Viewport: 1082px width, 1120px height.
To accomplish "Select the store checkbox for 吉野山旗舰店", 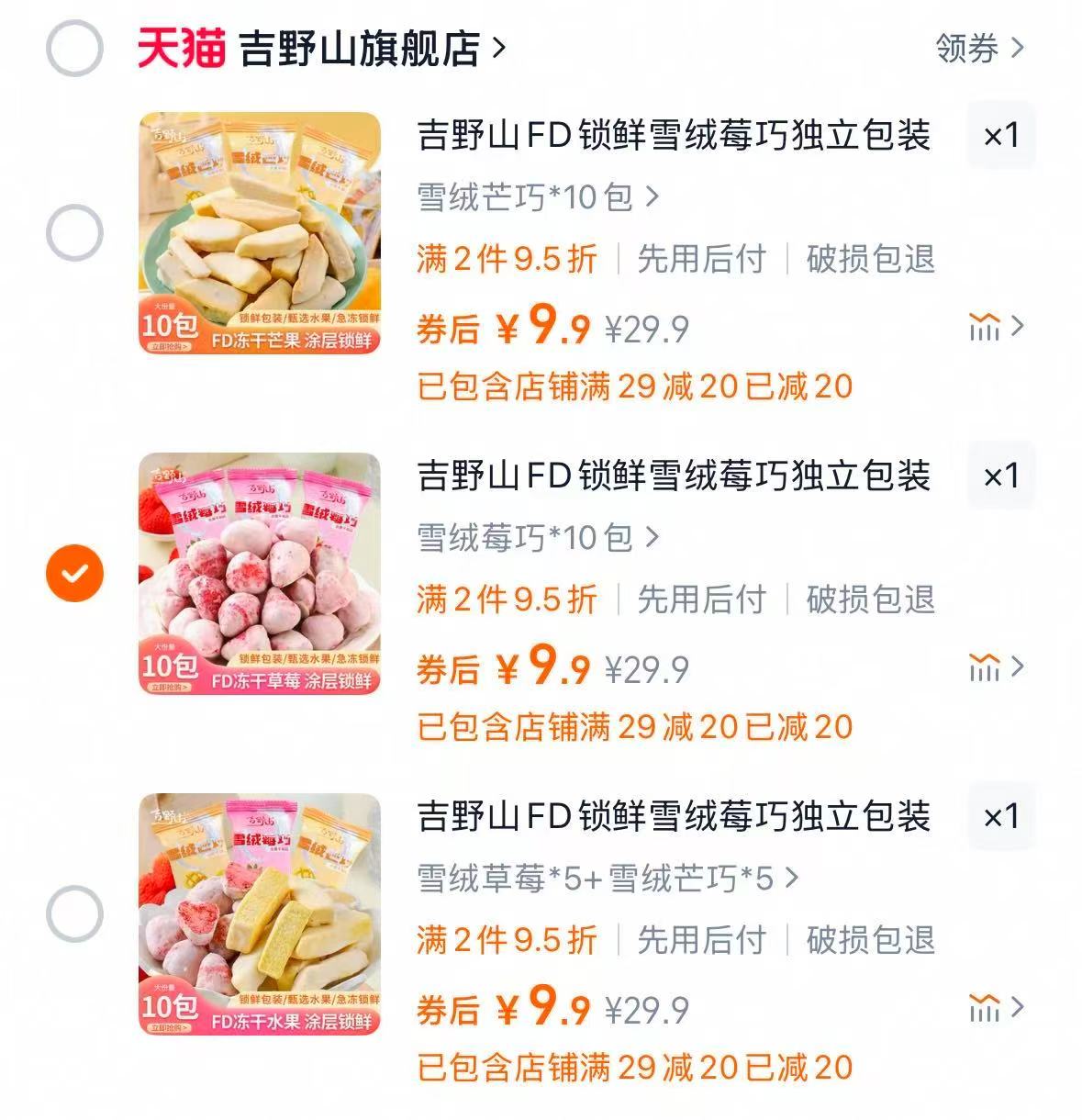I will coord(76,50).
